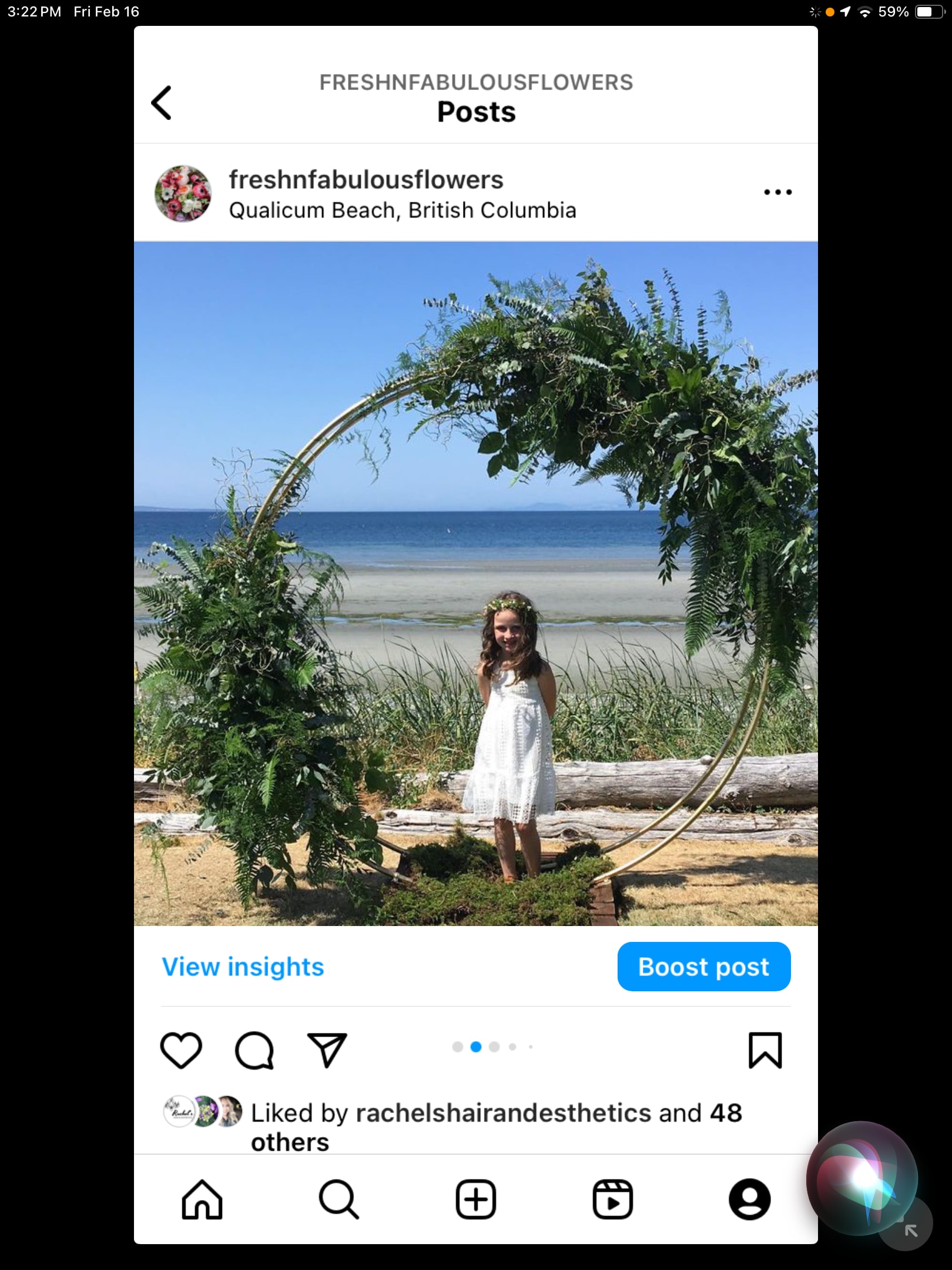Save the post with the bookmark icon
Screen dimensions: 952x1270
765,1050
